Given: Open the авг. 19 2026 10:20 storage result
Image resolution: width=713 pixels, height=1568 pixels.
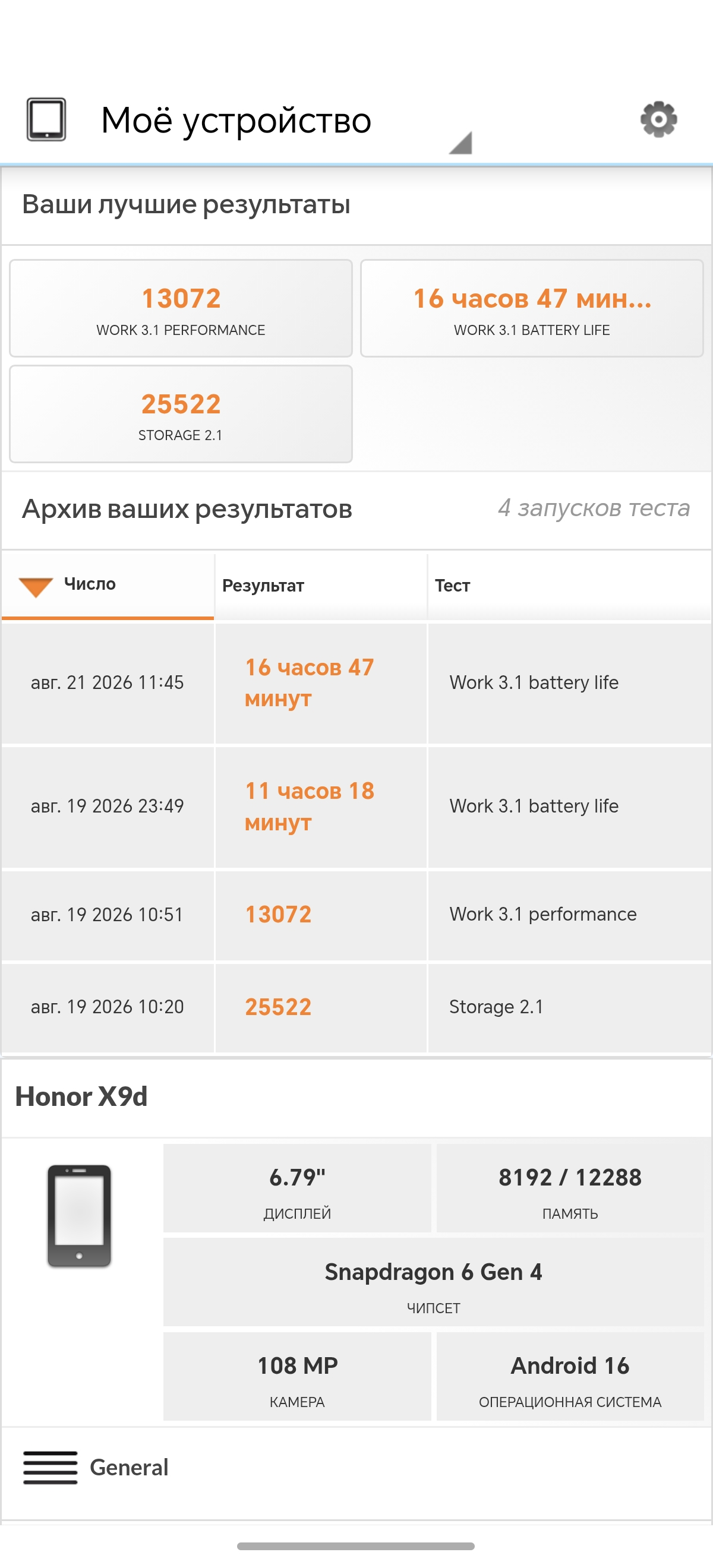Looking at the screenshot, I should pyautogui.click(x=356, y=1007).
